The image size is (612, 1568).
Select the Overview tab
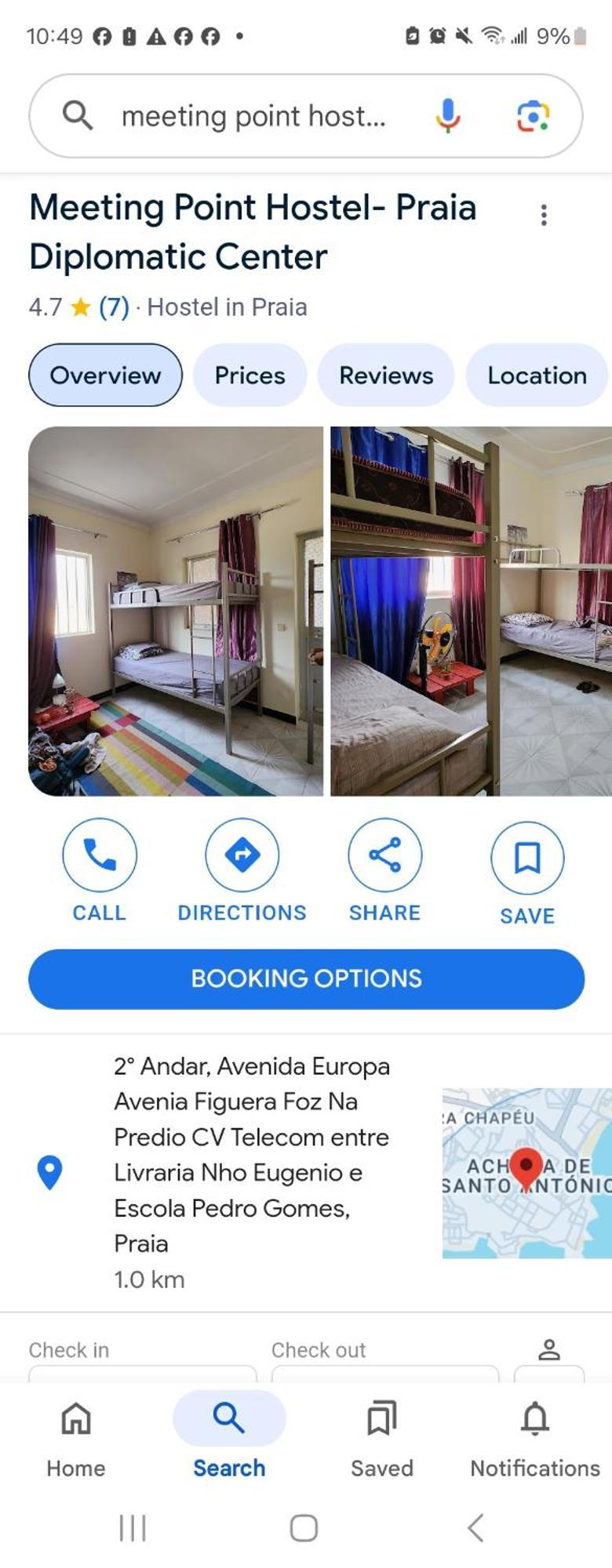click(105, 376)
